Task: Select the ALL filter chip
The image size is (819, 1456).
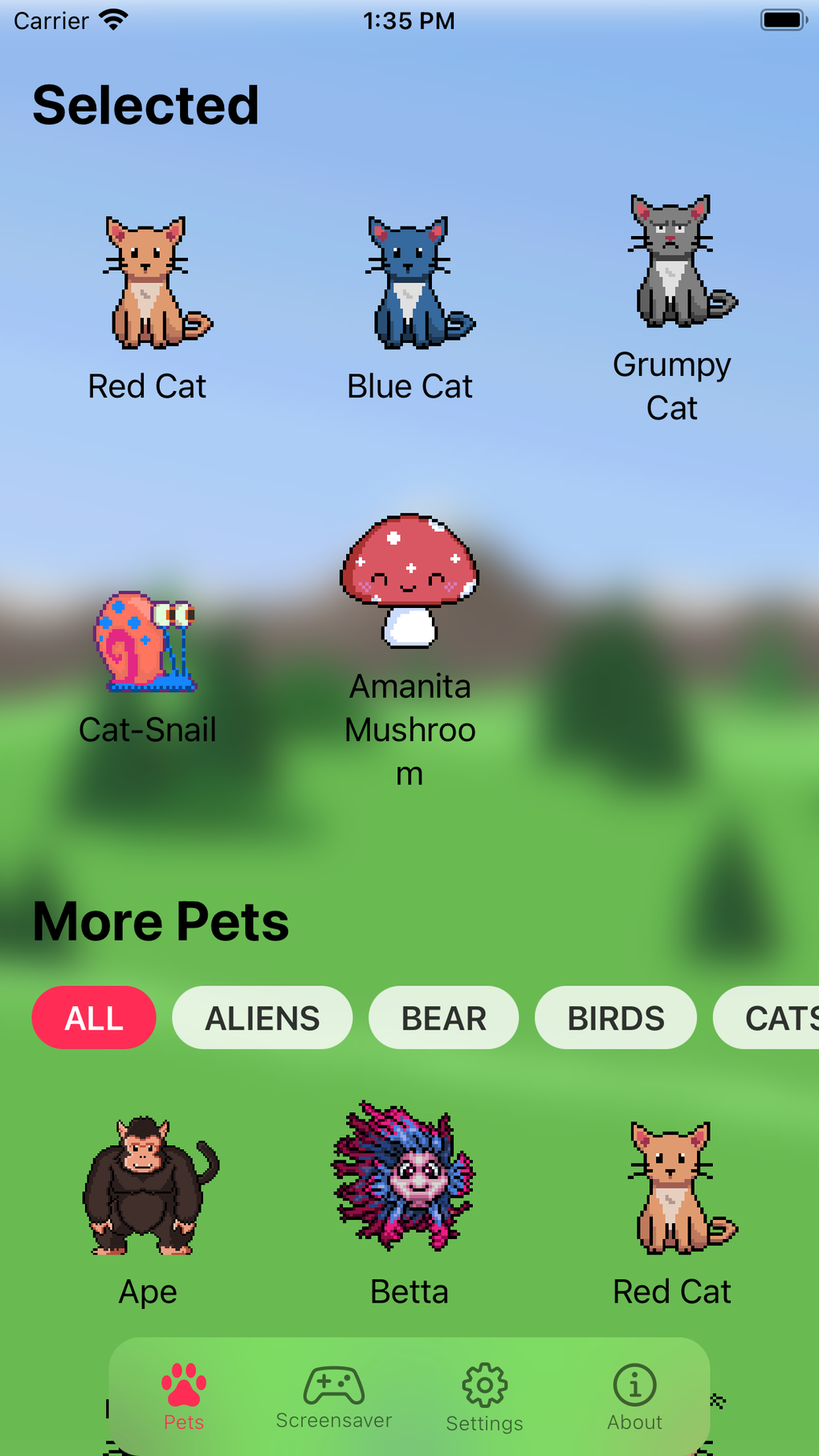Action: coord(94,1018)
